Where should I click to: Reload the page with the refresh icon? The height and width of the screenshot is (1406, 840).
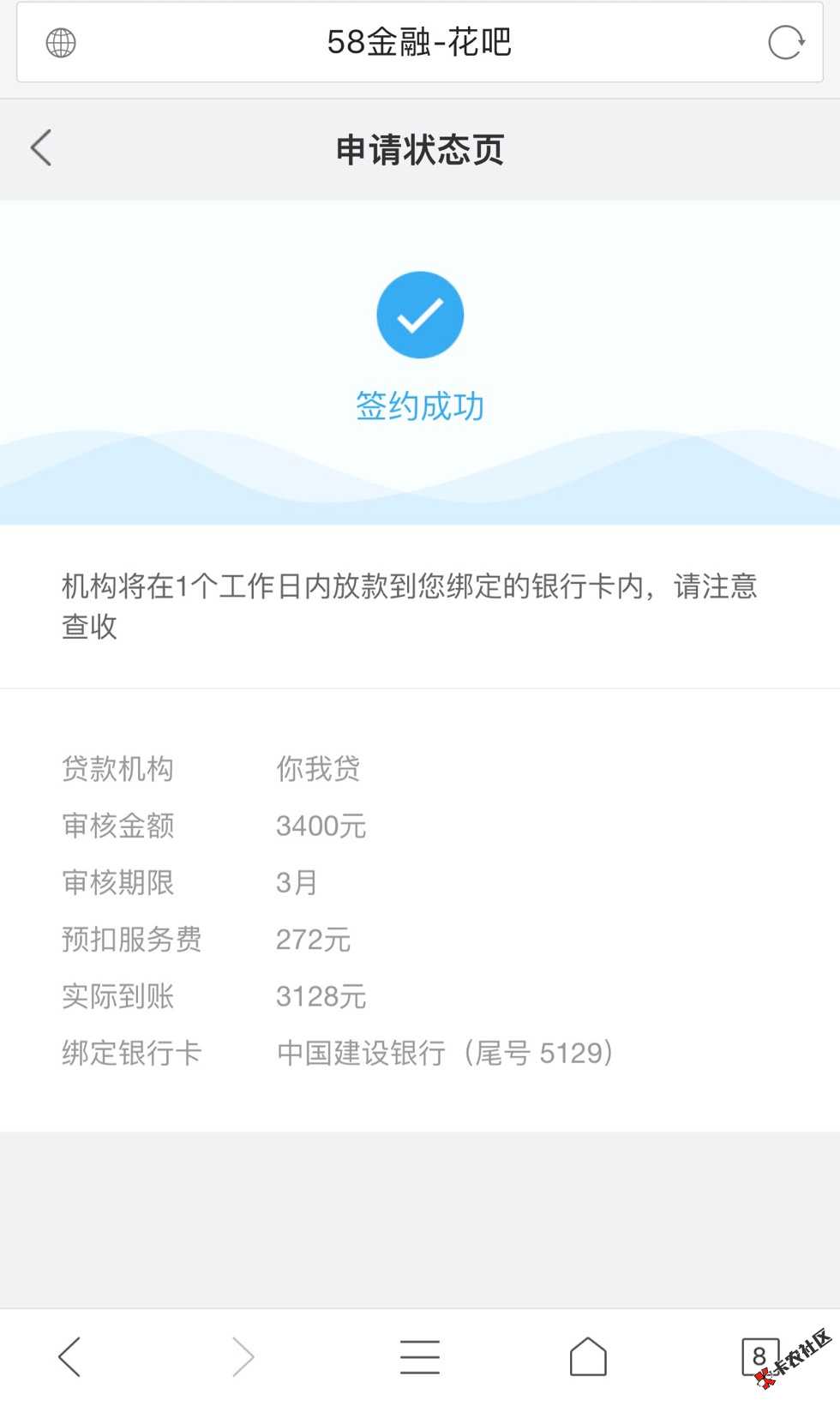tap(785, 43)
